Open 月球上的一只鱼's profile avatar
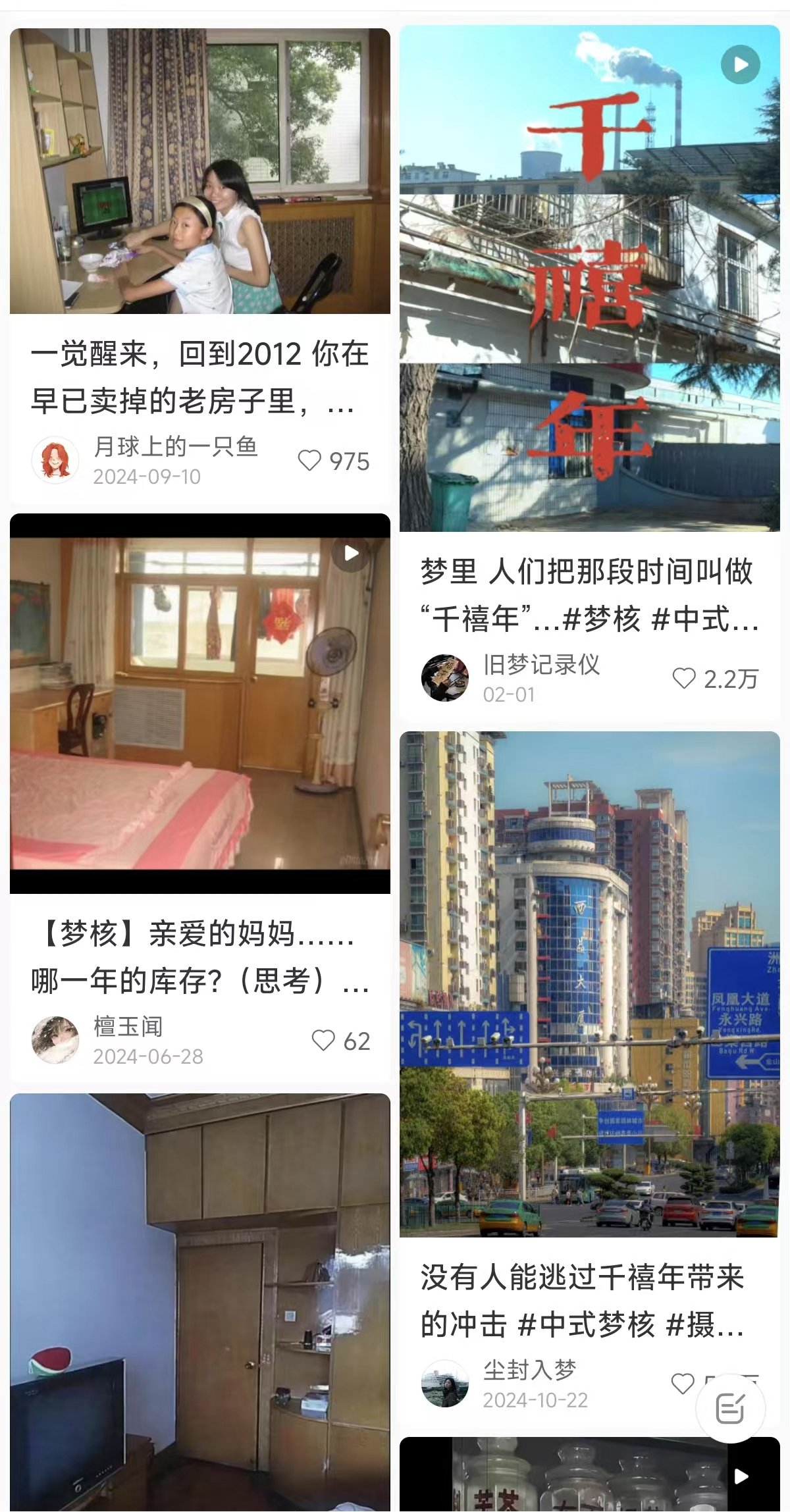The width and height of the screenshot is (790, 1512). click(55, 460)
